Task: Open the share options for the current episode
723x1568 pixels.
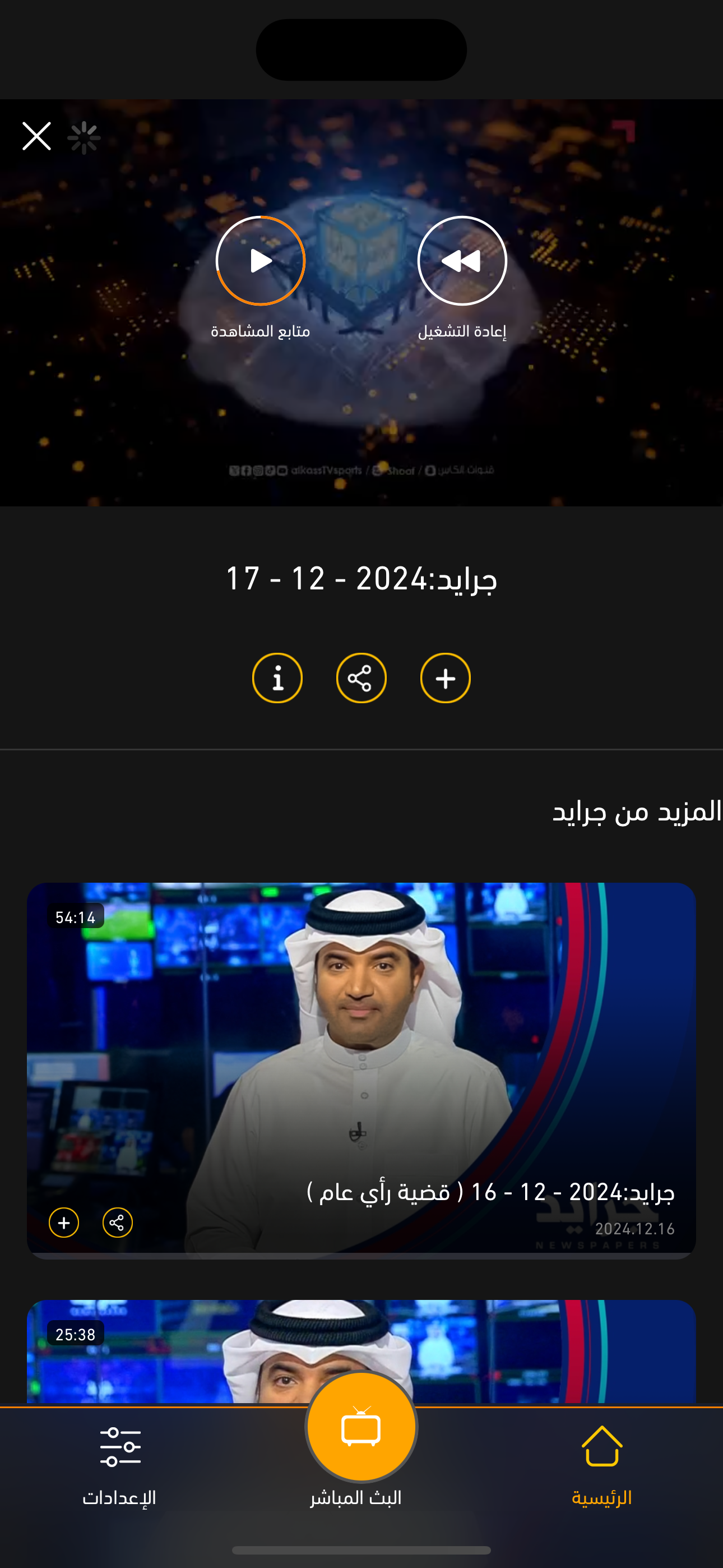Action: (361, 678)
